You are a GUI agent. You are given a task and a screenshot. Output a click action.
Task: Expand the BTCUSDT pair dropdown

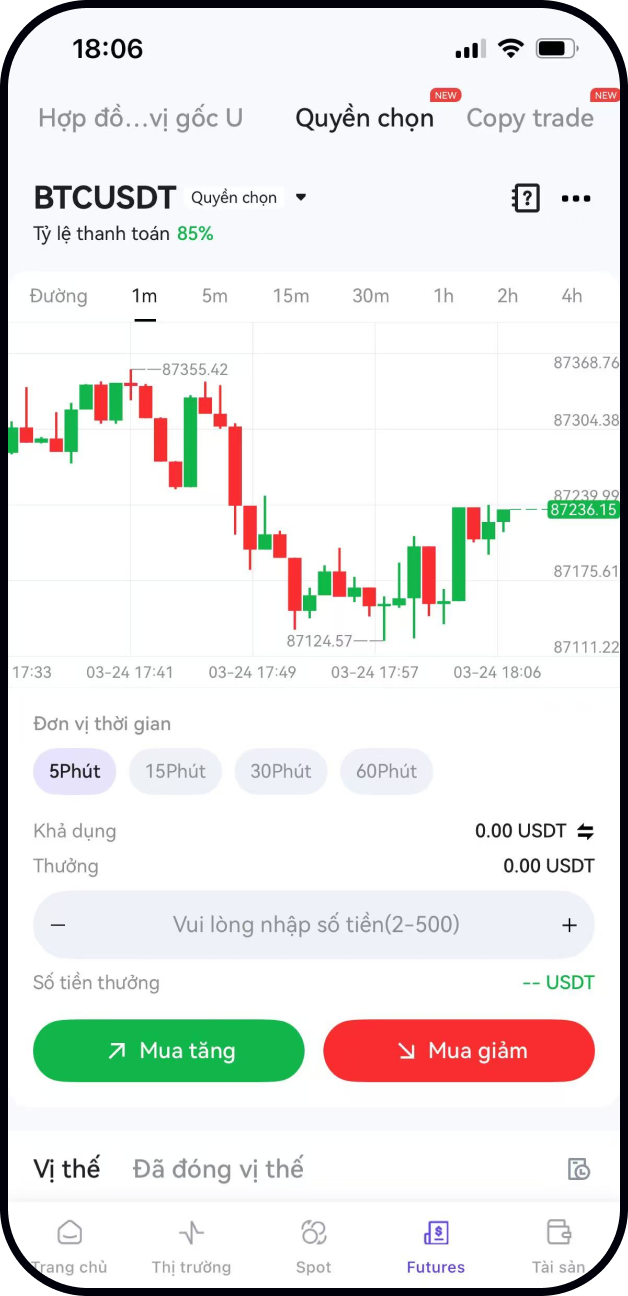click(x=301, y=198)
